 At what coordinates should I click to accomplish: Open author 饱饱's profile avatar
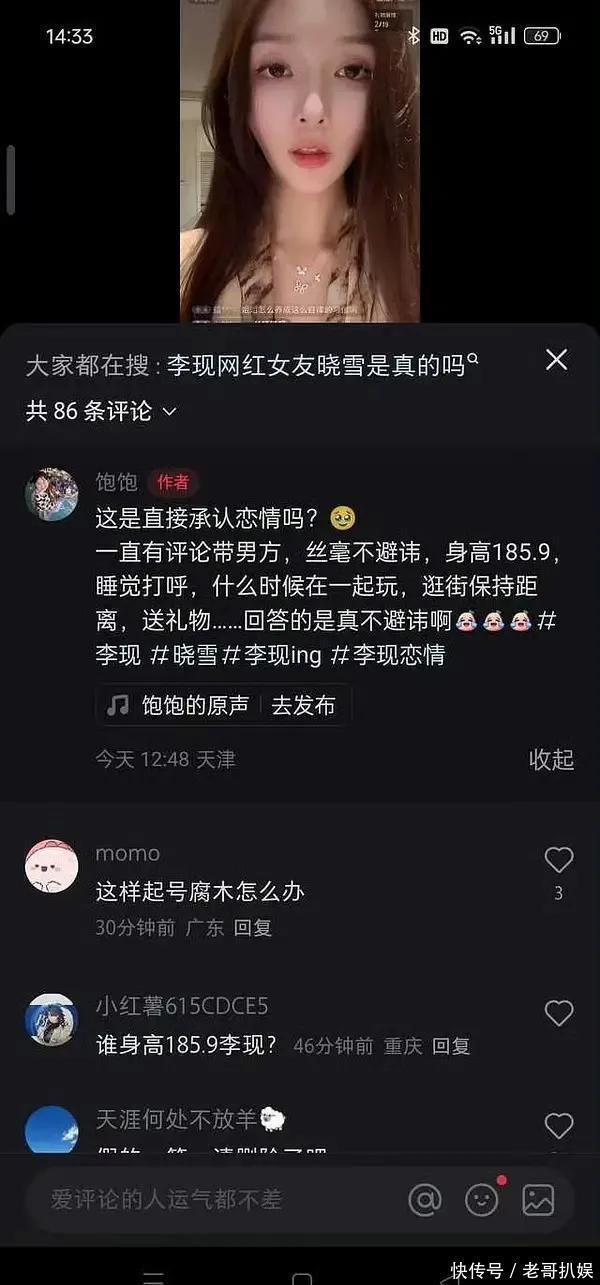[51, 494]
